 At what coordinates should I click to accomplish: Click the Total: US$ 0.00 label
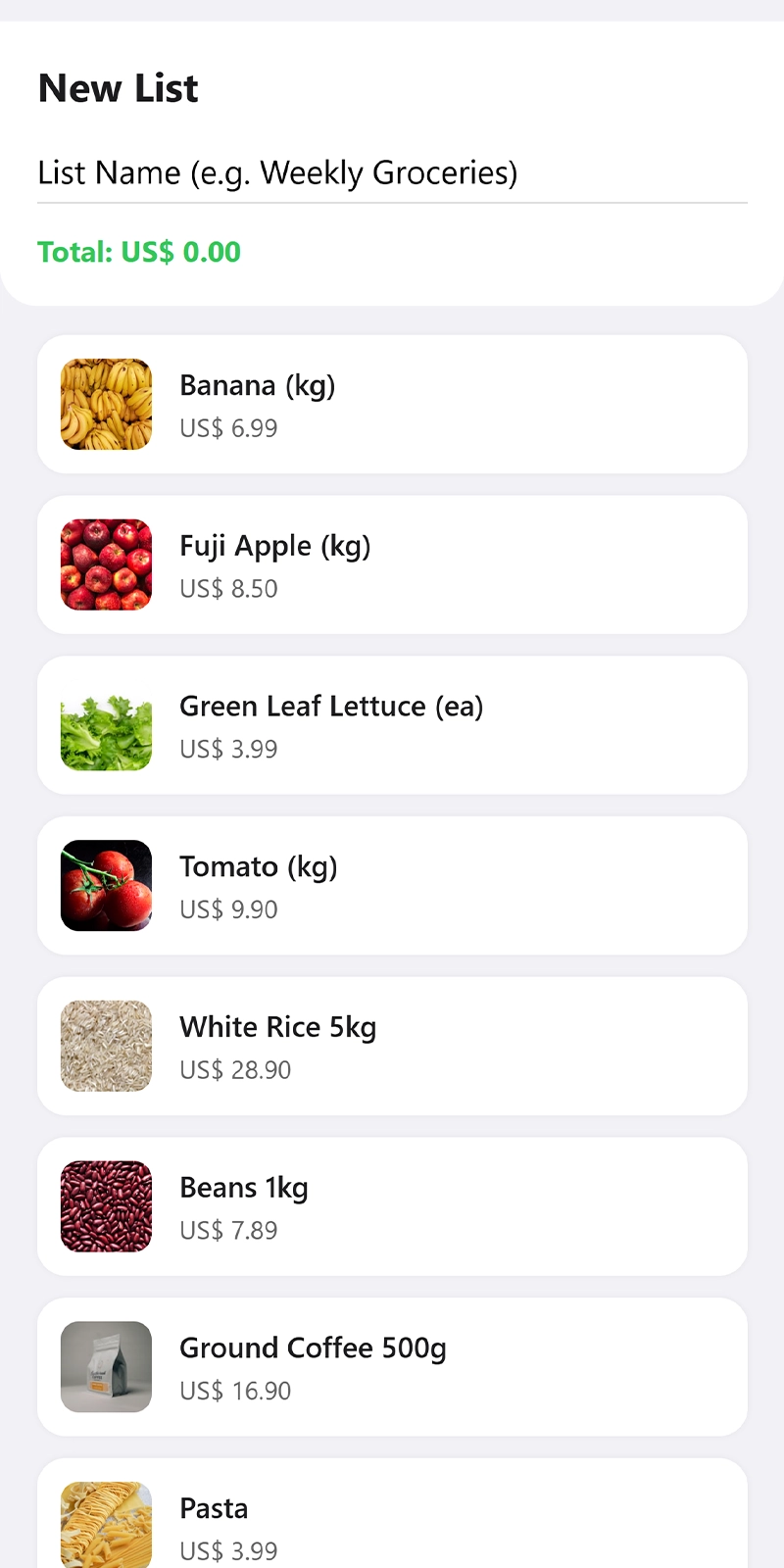pyautogui.click(x=139, y=252)
